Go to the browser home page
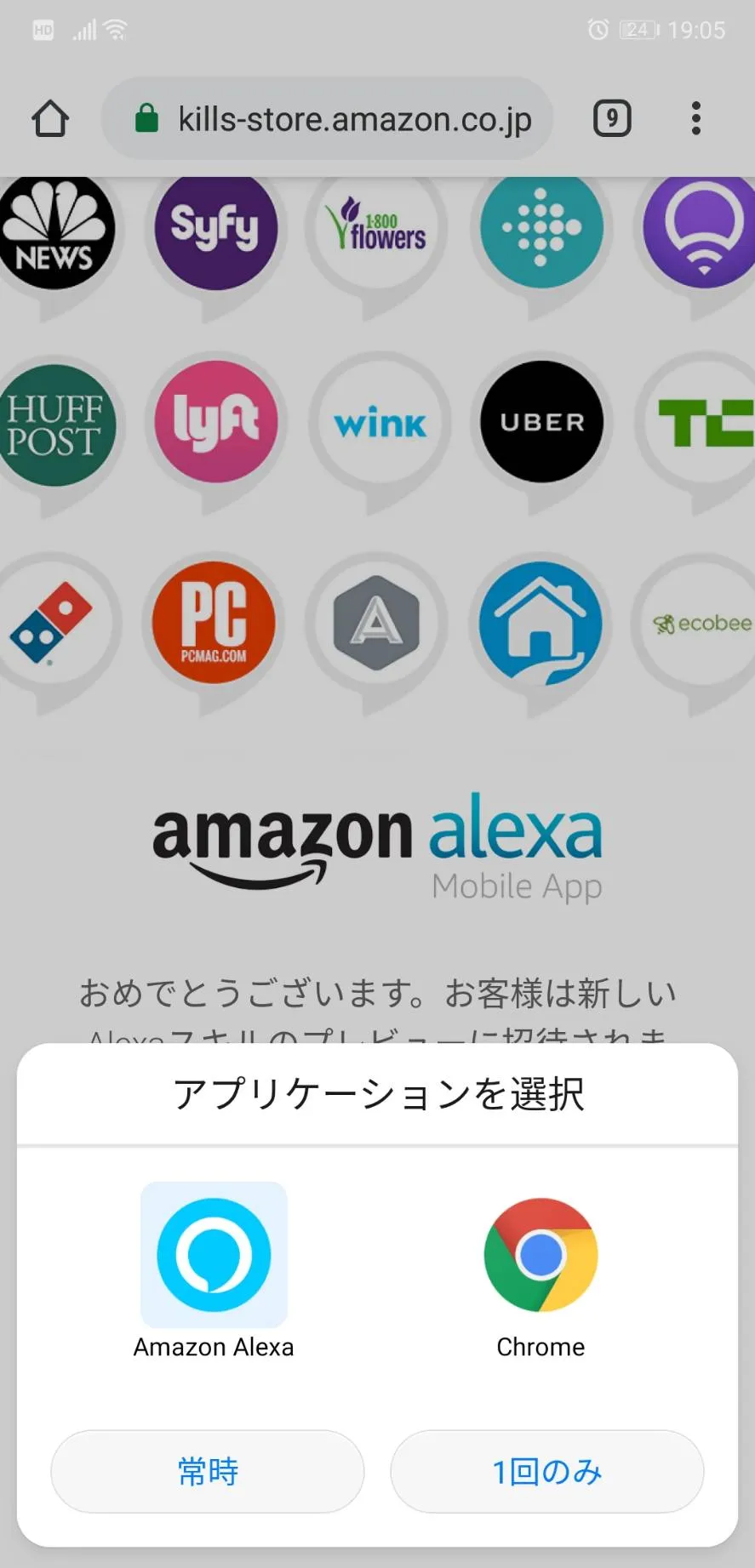Viewport: 755px width, 1568px height. point(50,118)
